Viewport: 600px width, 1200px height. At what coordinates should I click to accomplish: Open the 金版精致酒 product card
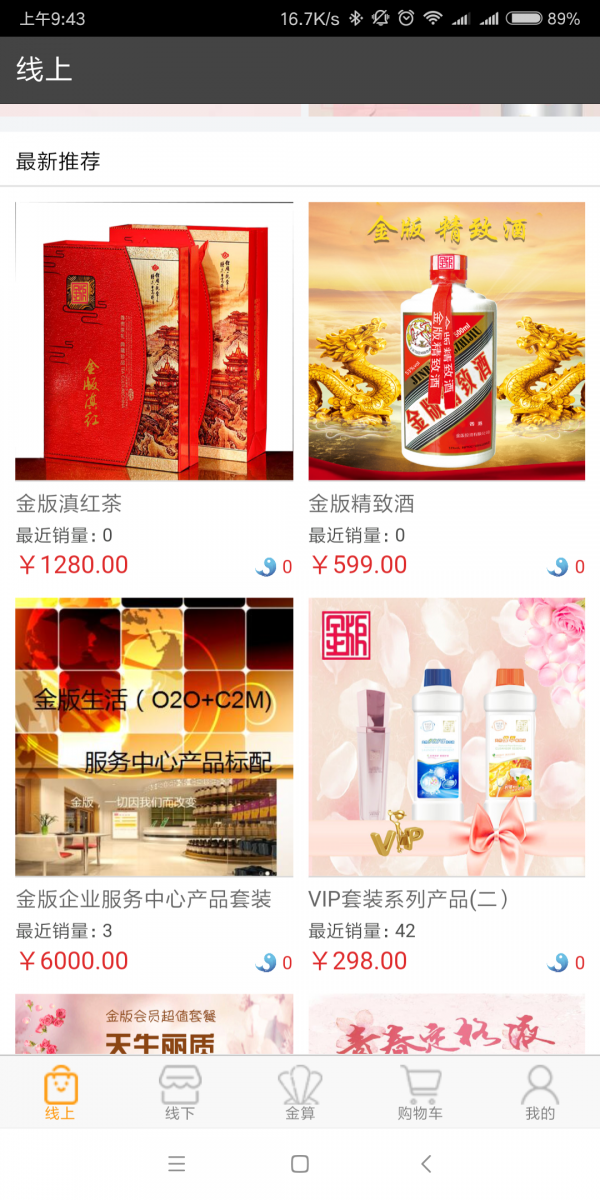(446, 342)
